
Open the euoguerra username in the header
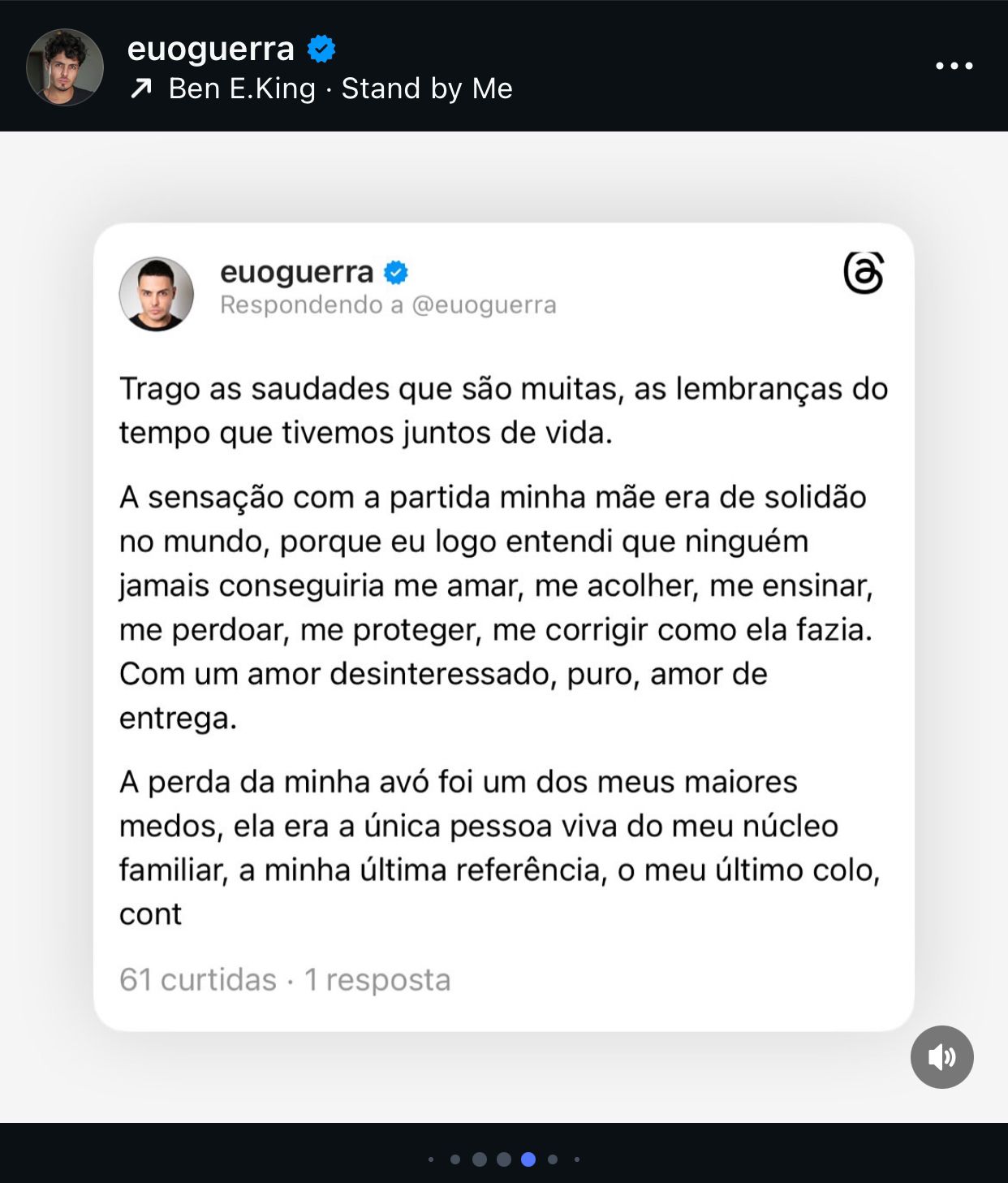[213, 50]
